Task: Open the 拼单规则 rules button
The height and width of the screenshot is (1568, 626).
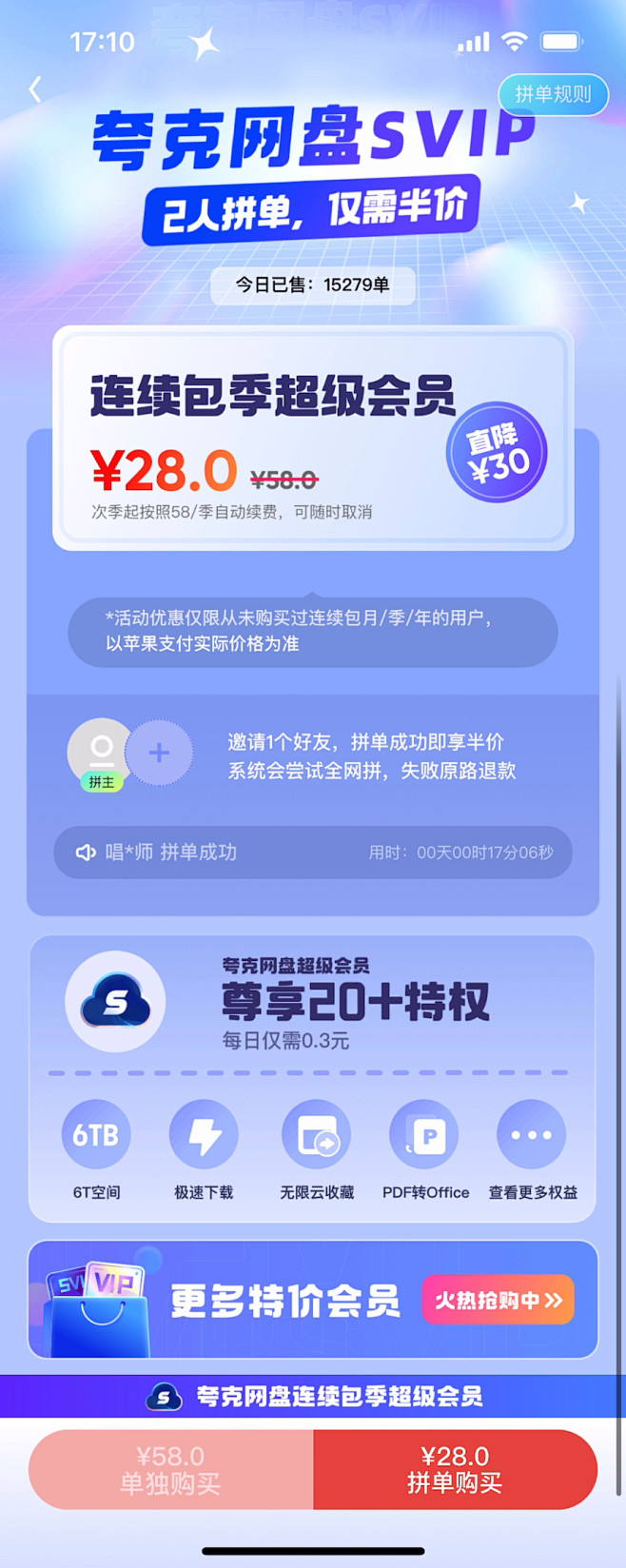Action: point(553,94)
